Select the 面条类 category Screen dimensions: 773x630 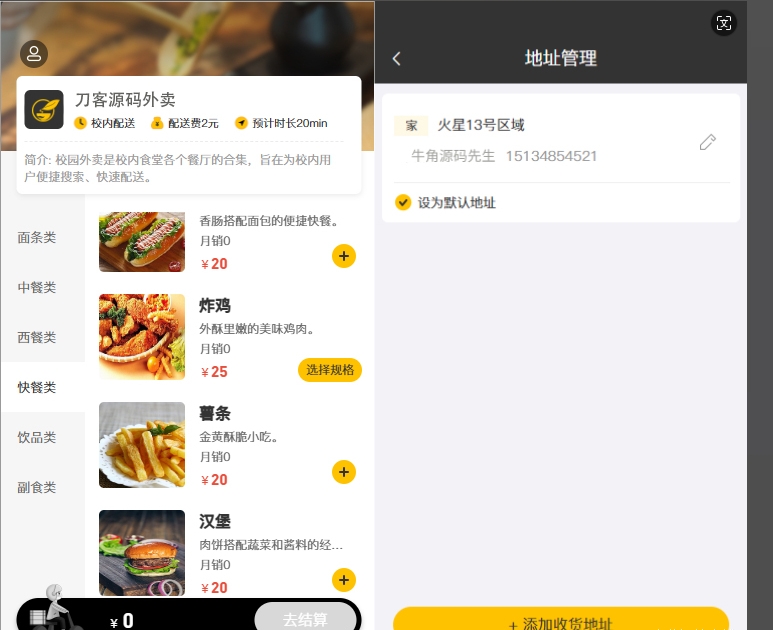[x=37, y=237]
